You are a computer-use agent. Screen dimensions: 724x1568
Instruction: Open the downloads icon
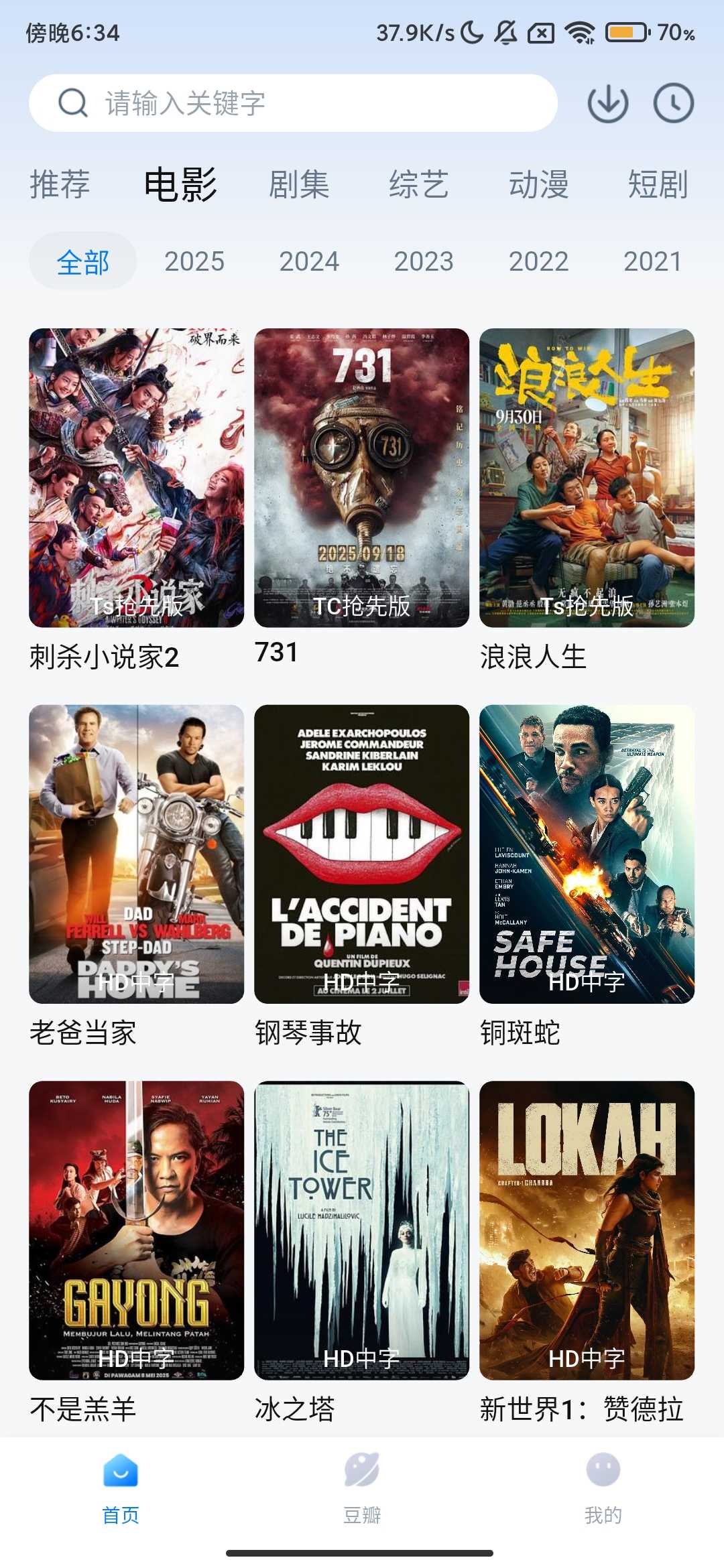tap(607, 103)
